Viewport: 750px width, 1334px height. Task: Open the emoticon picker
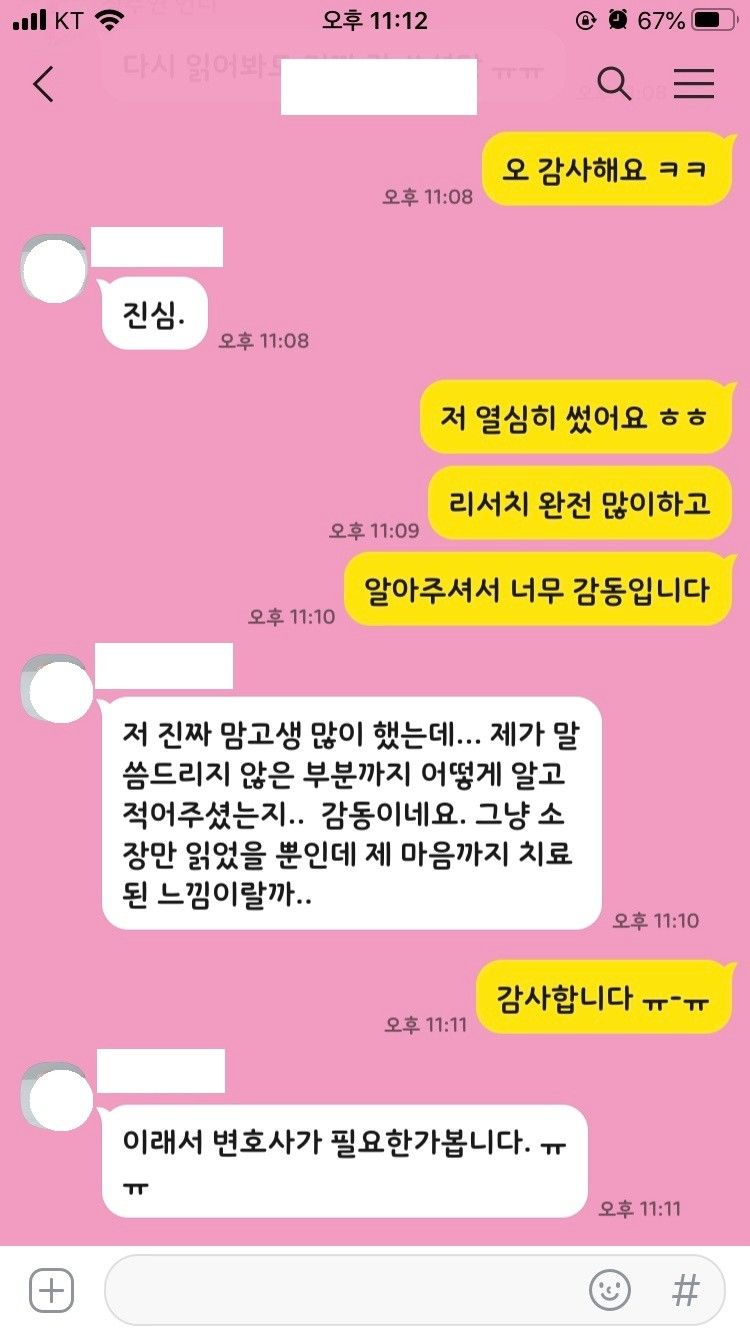tap(609, 1290)
